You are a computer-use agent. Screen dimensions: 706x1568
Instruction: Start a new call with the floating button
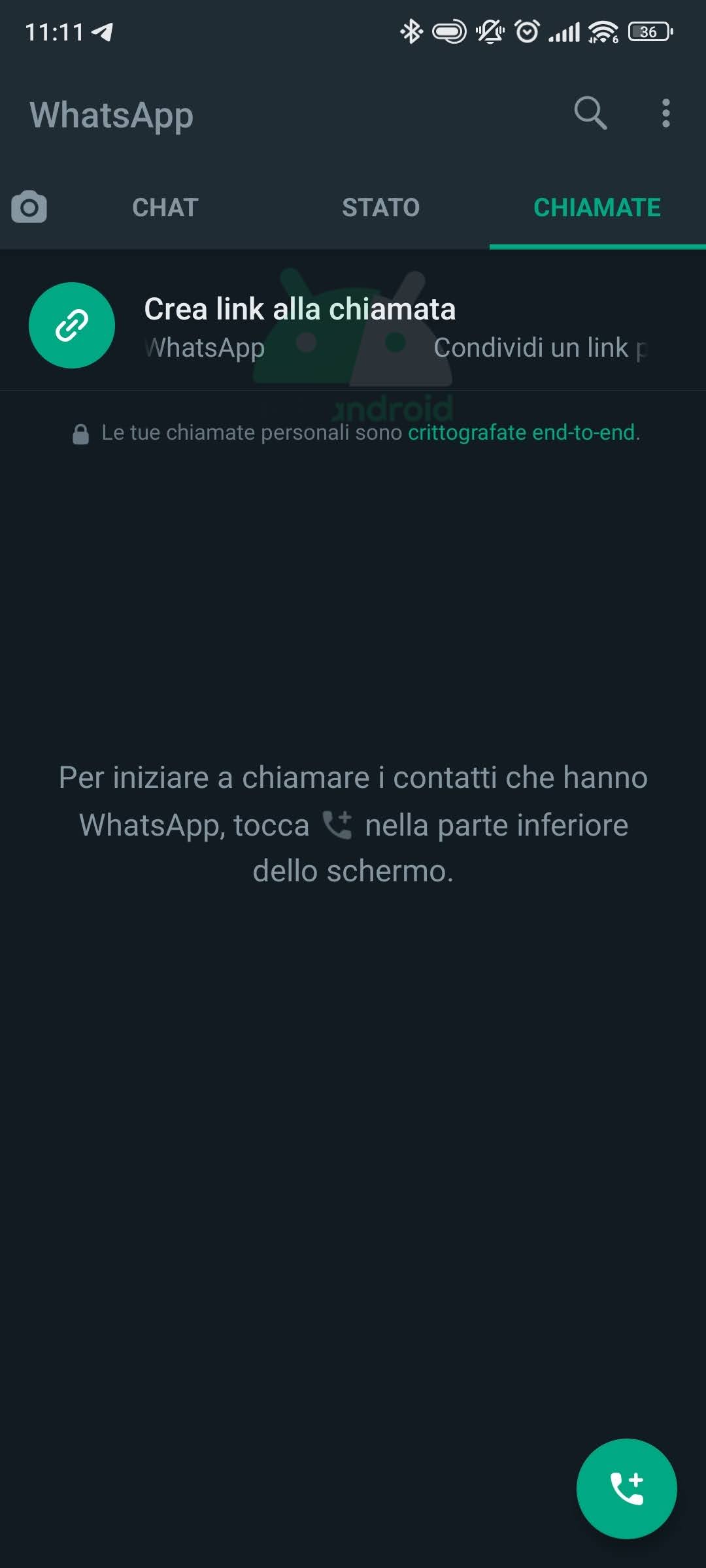(626, 1489)
